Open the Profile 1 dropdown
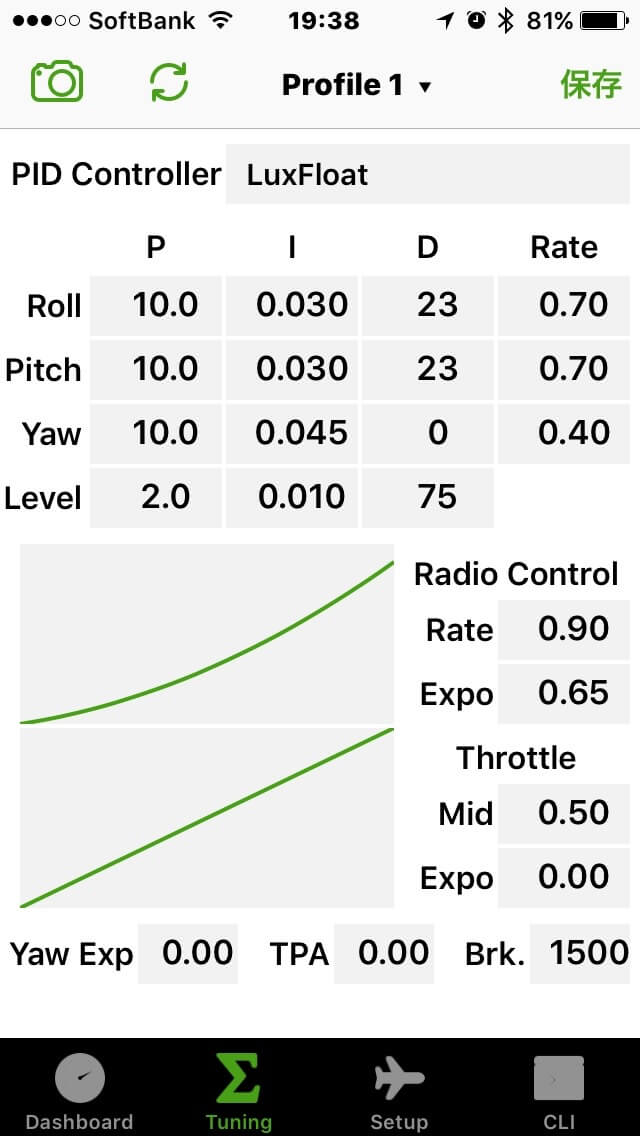This screenshot has width=640, height=1136. (356, 85)
